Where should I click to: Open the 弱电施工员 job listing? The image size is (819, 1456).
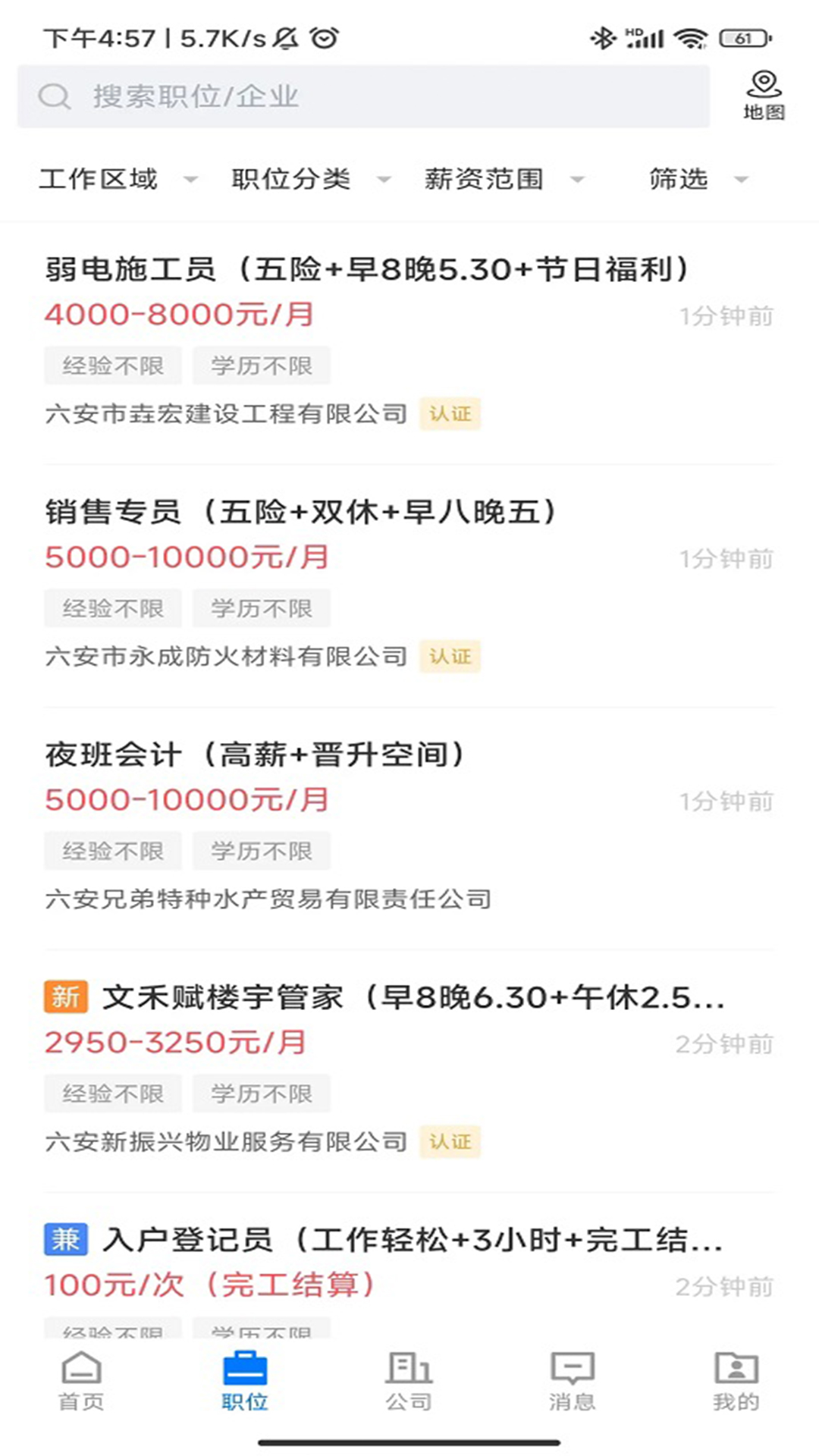point(367,269)
